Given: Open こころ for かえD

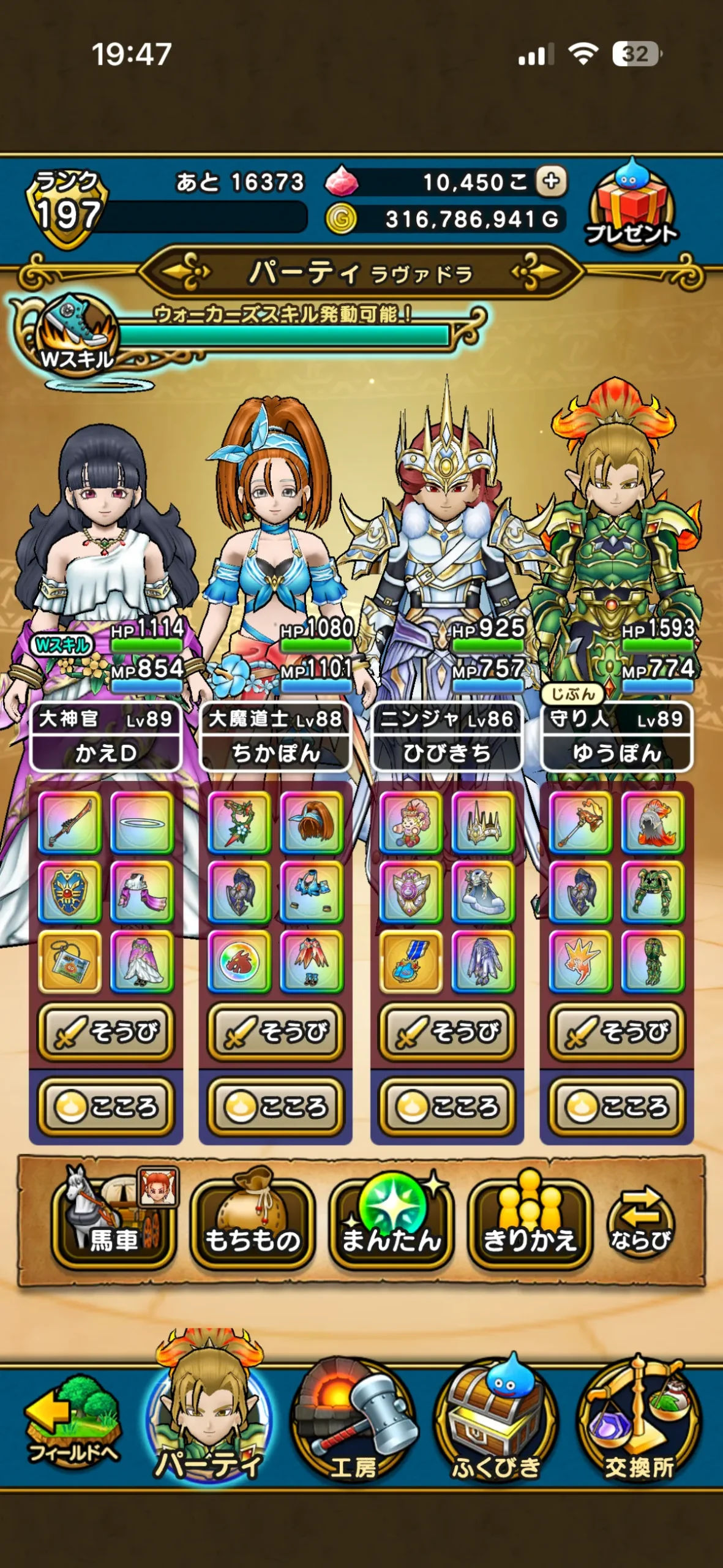Looking at the screenshot, I should pos(106,1107).
